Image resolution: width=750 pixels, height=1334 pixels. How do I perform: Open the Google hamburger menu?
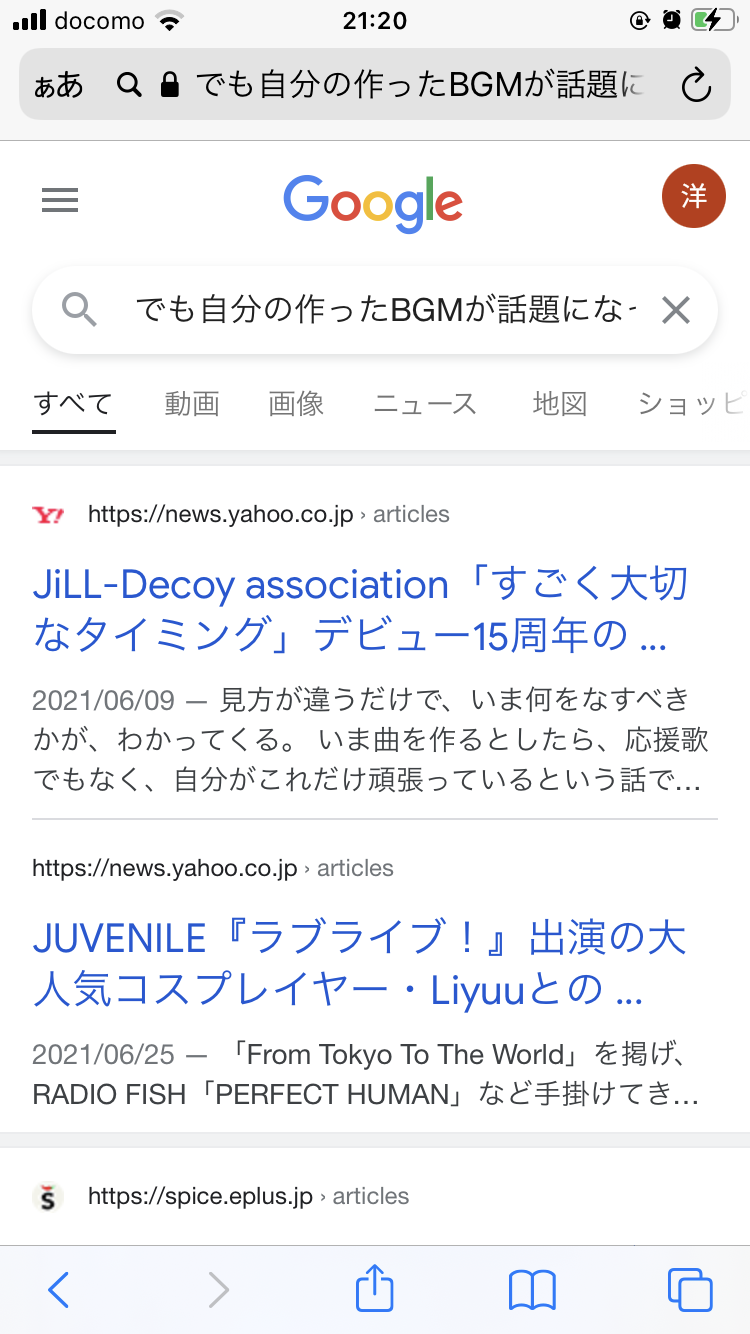tap(60, 201)
